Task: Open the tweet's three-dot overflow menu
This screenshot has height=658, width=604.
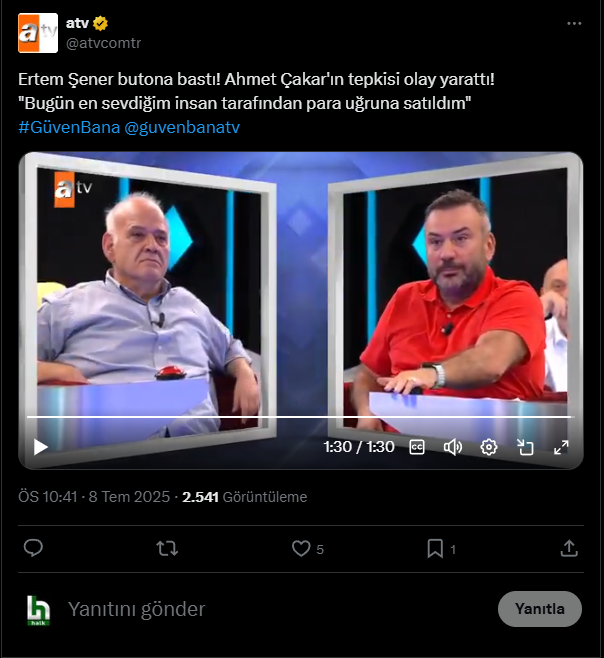Action: 573,23
